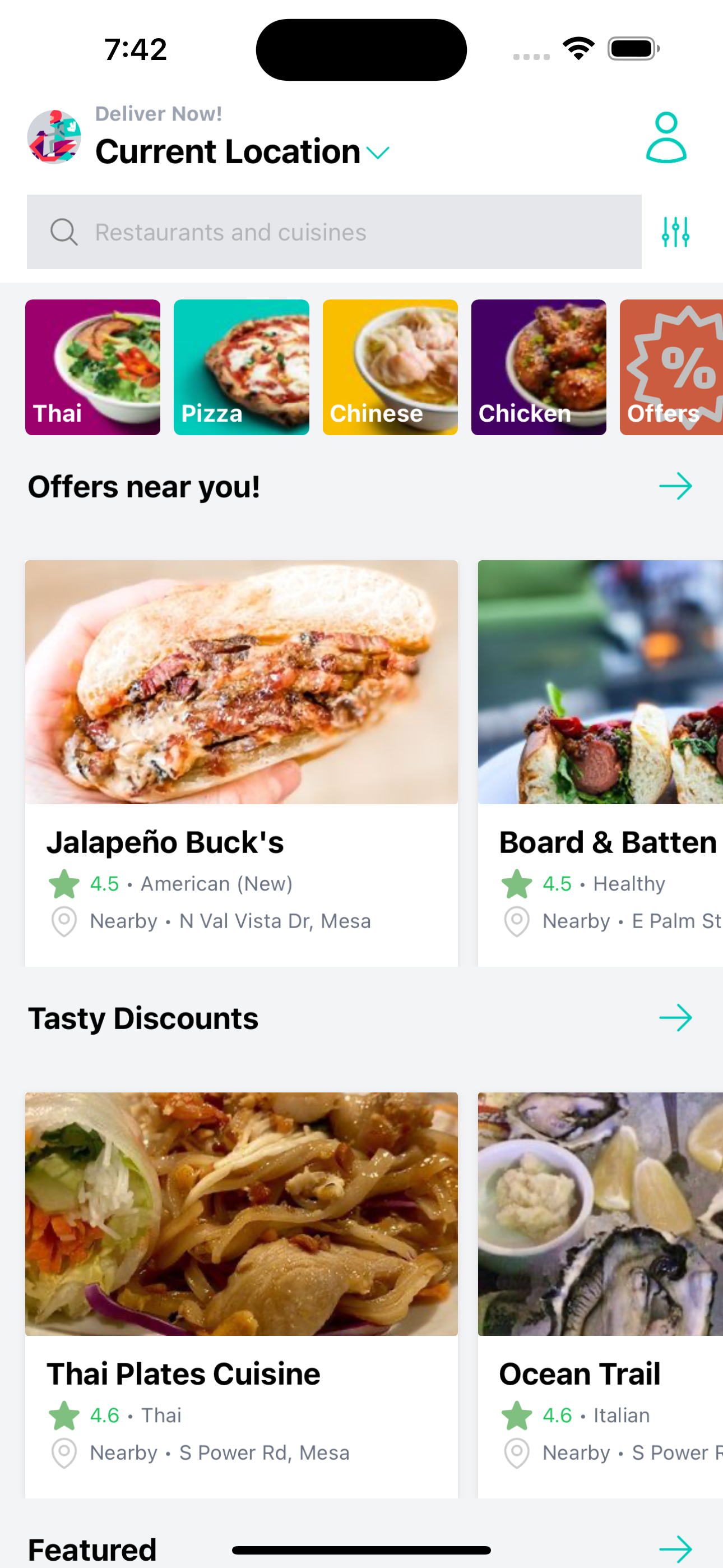Open the Offers category tile
The height and width of the screenshot is (1568, 723).
[x=671, y=367]
